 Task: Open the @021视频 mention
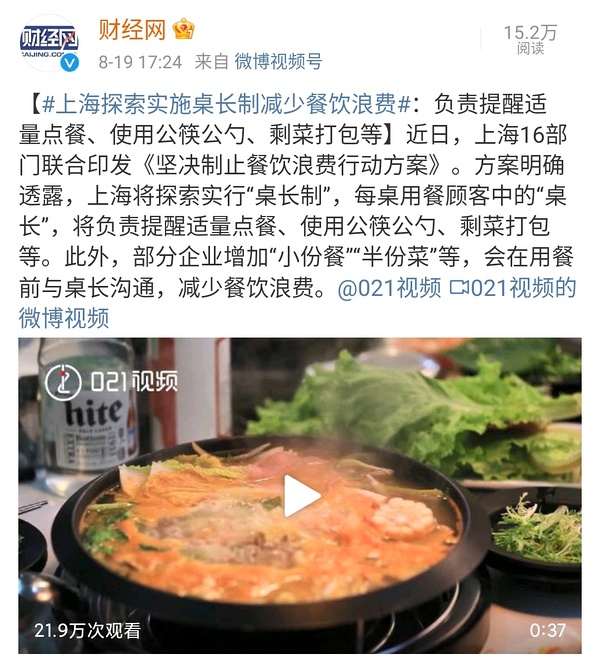click(x=389, y=289)
